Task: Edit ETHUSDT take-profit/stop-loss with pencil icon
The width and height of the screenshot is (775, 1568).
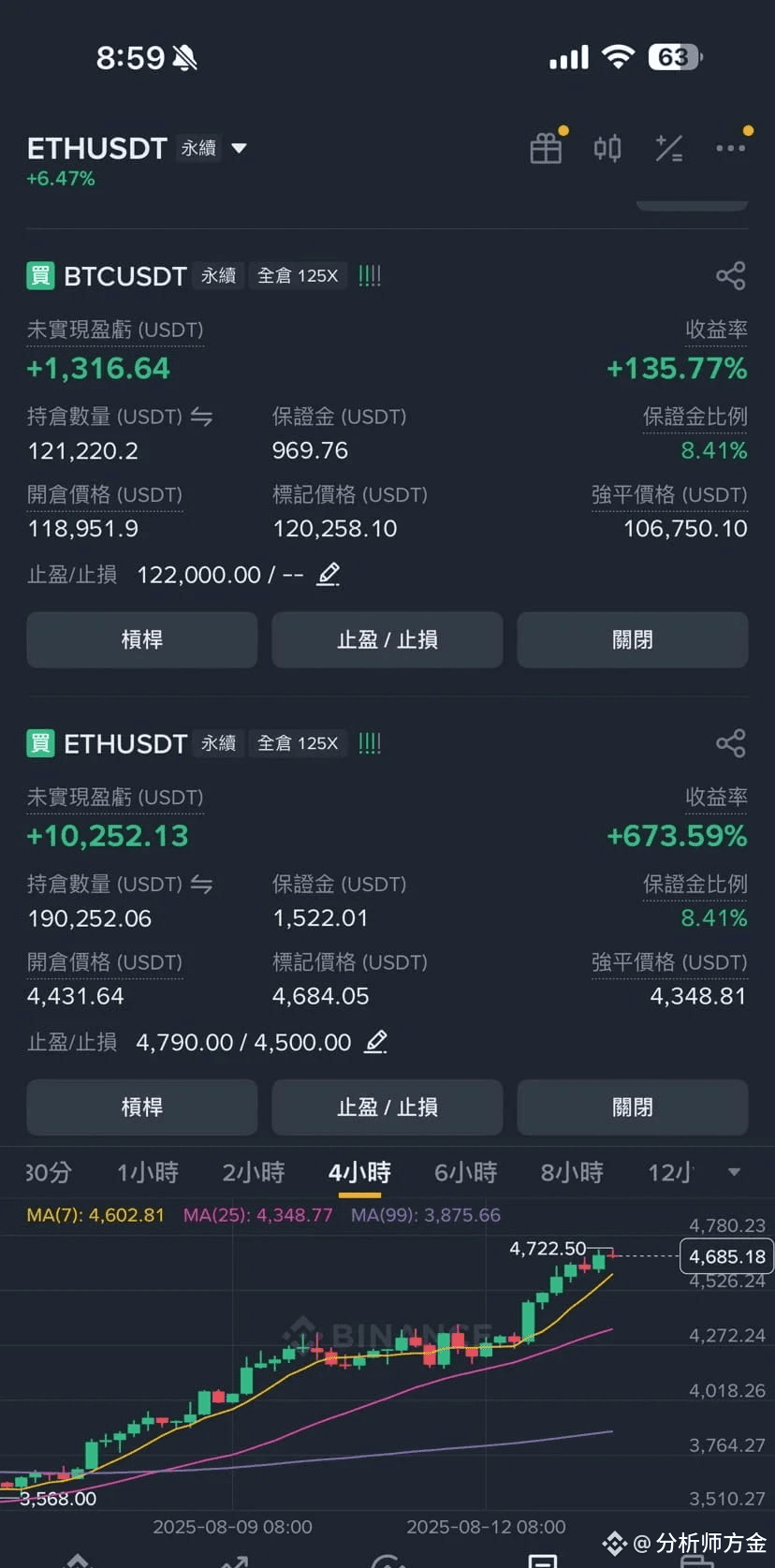Action: click(x=375, y=1041)
